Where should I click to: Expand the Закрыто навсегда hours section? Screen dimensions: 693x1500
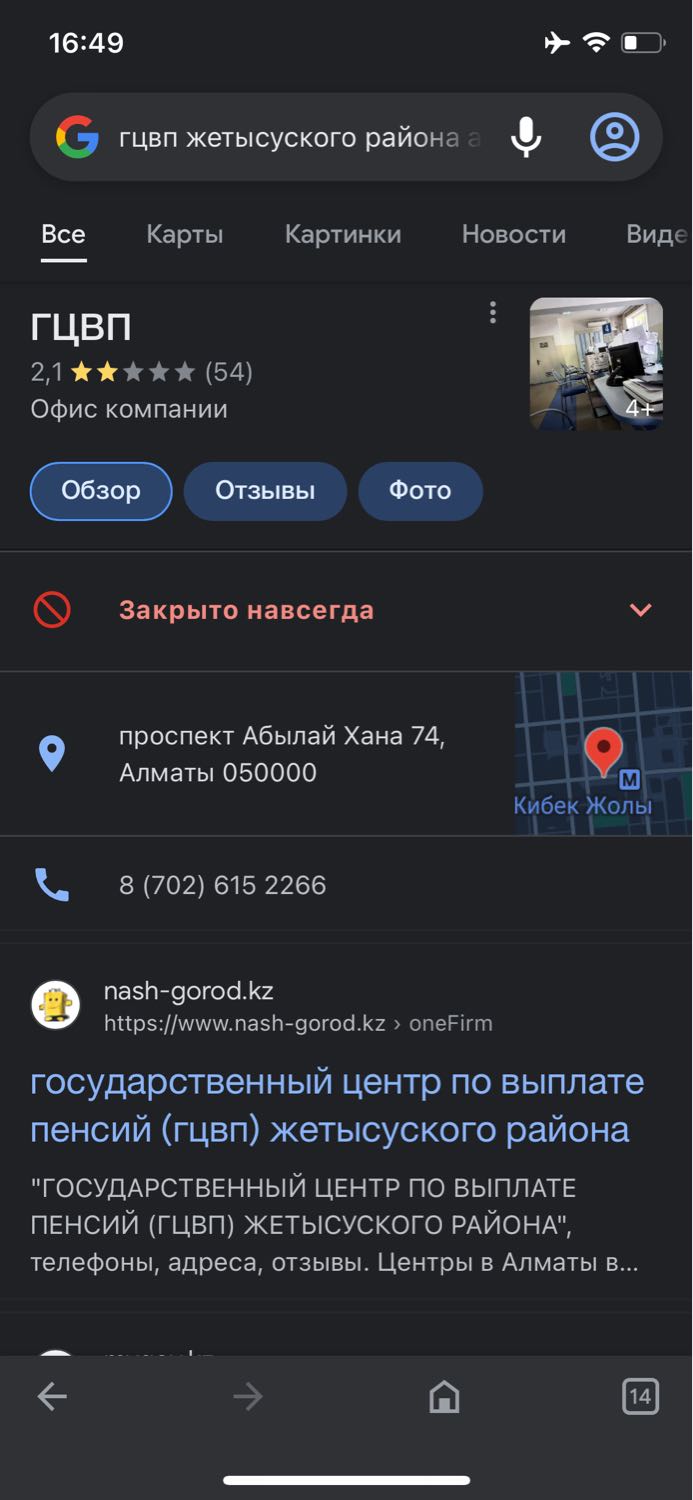click(x=346, y=610)
